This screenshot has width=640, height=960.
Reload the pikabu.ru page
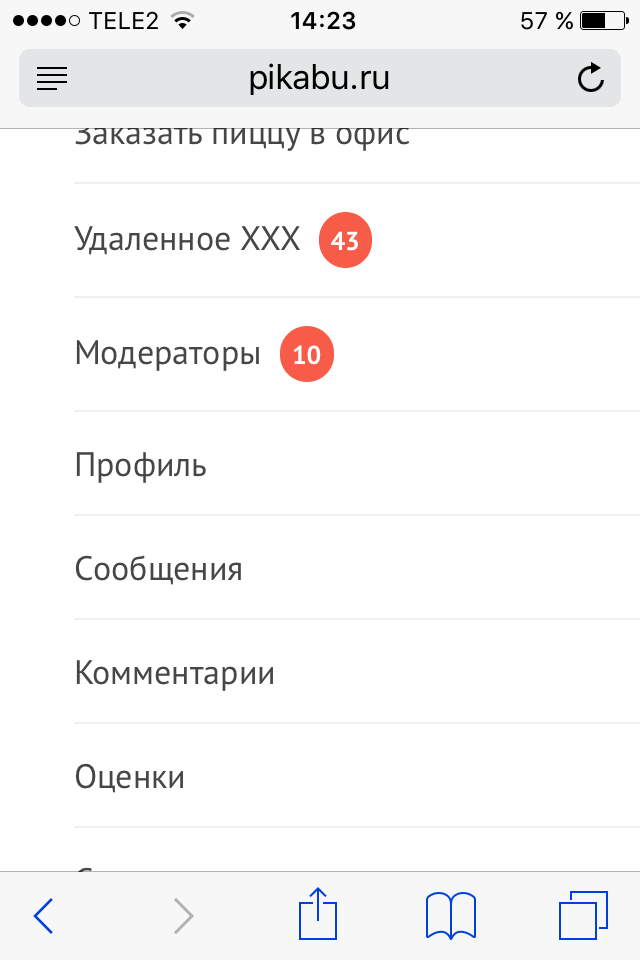coord(591,78)
